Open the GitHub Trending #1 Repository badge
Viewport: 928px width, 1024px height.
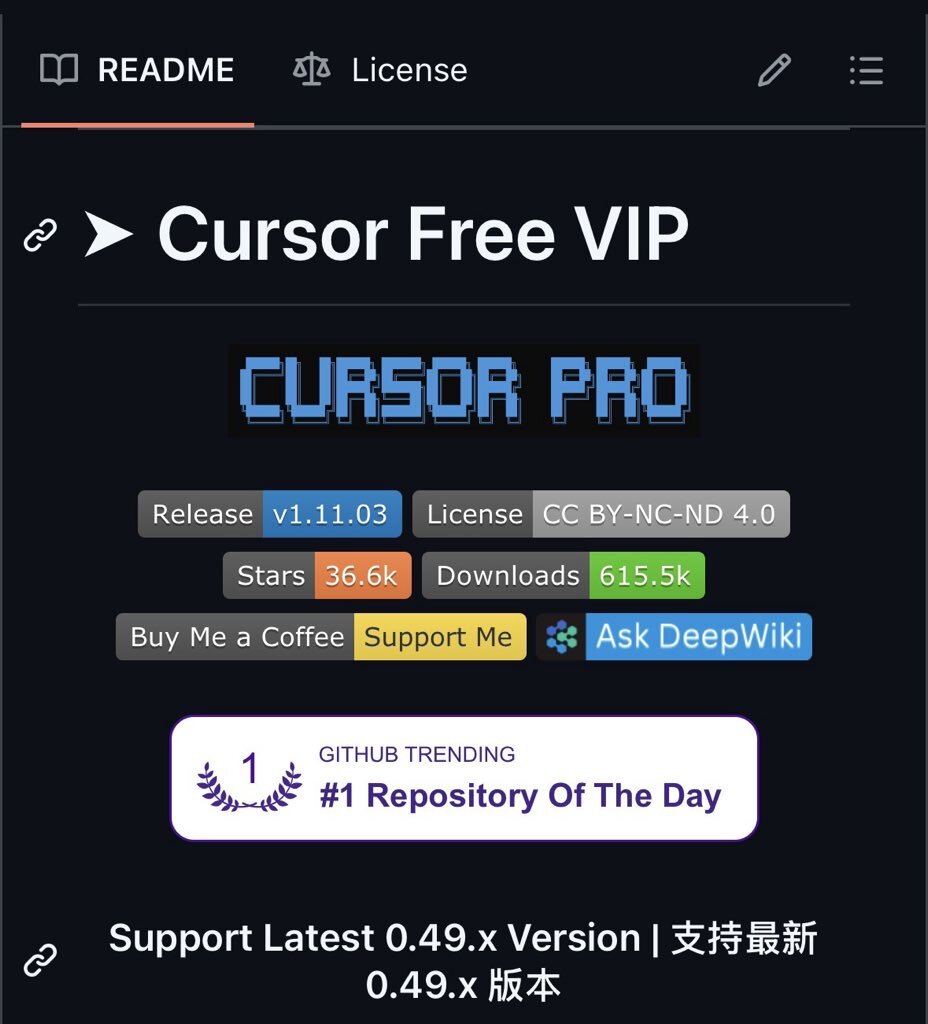464,778
